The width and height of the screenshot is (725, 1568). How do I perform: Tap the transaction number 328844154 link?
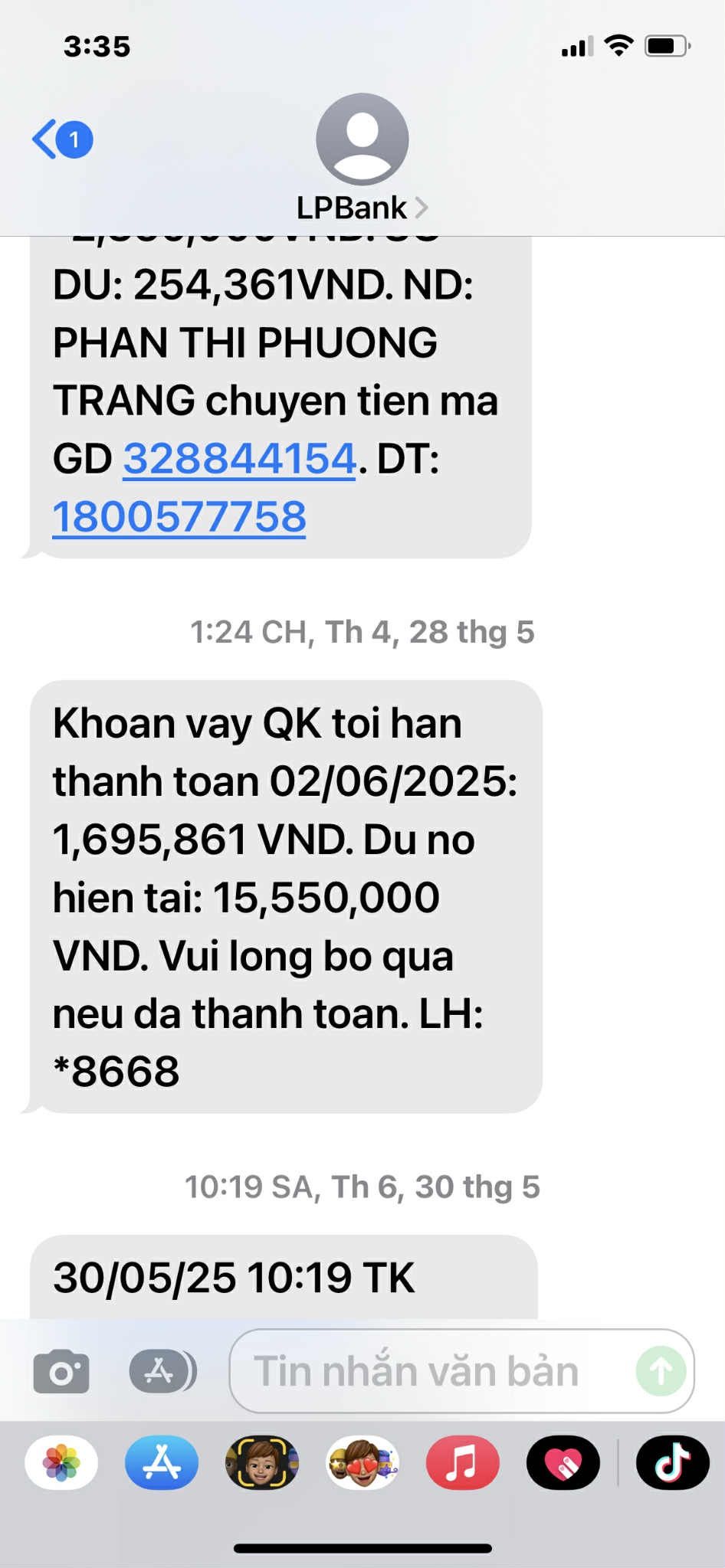[239, 459]
